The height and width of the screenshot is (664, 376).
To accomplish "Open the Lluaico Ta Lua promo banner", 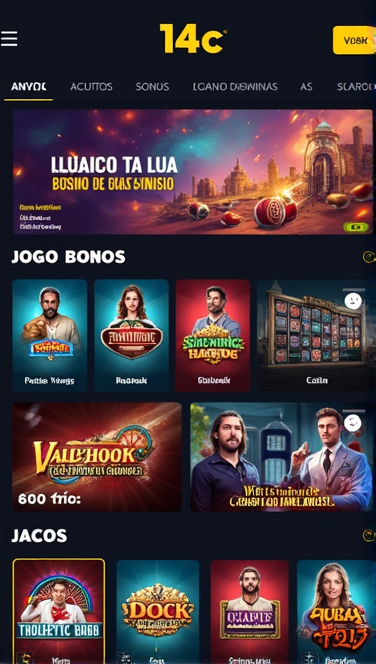I will coord(193,172).
